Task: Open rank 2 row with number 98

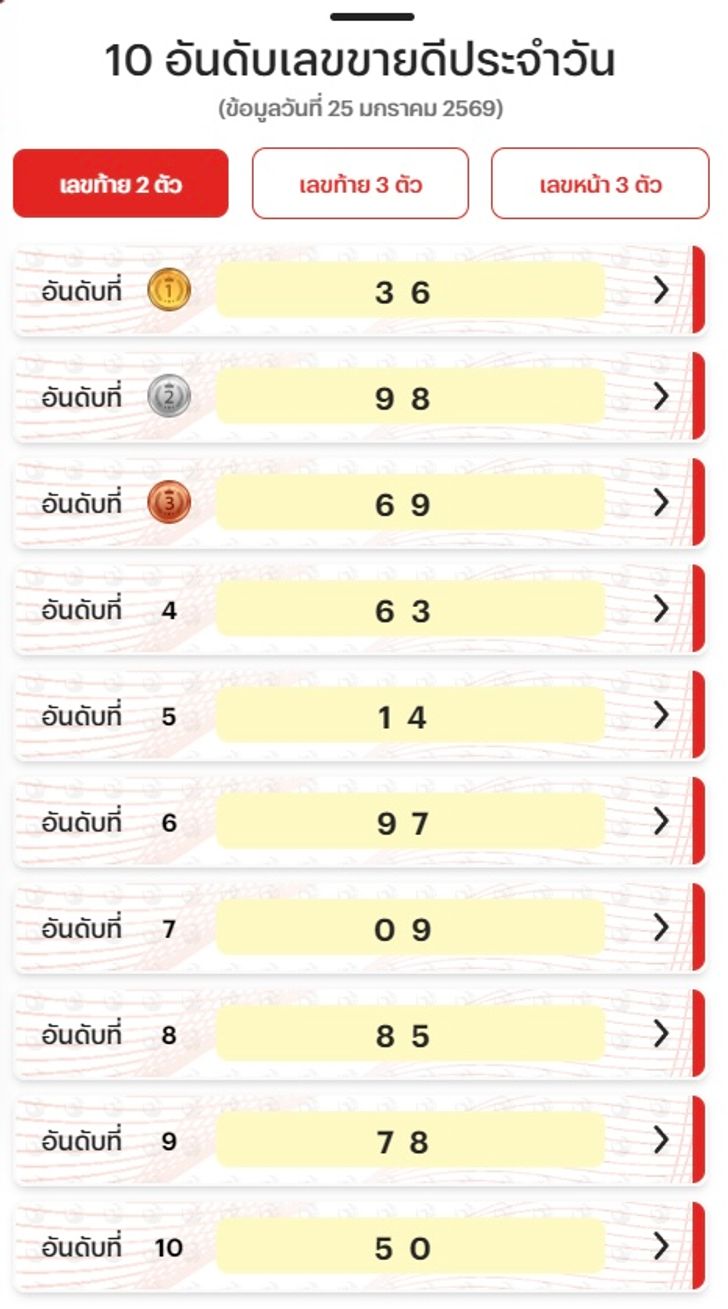Action: (x=360, y=397)
